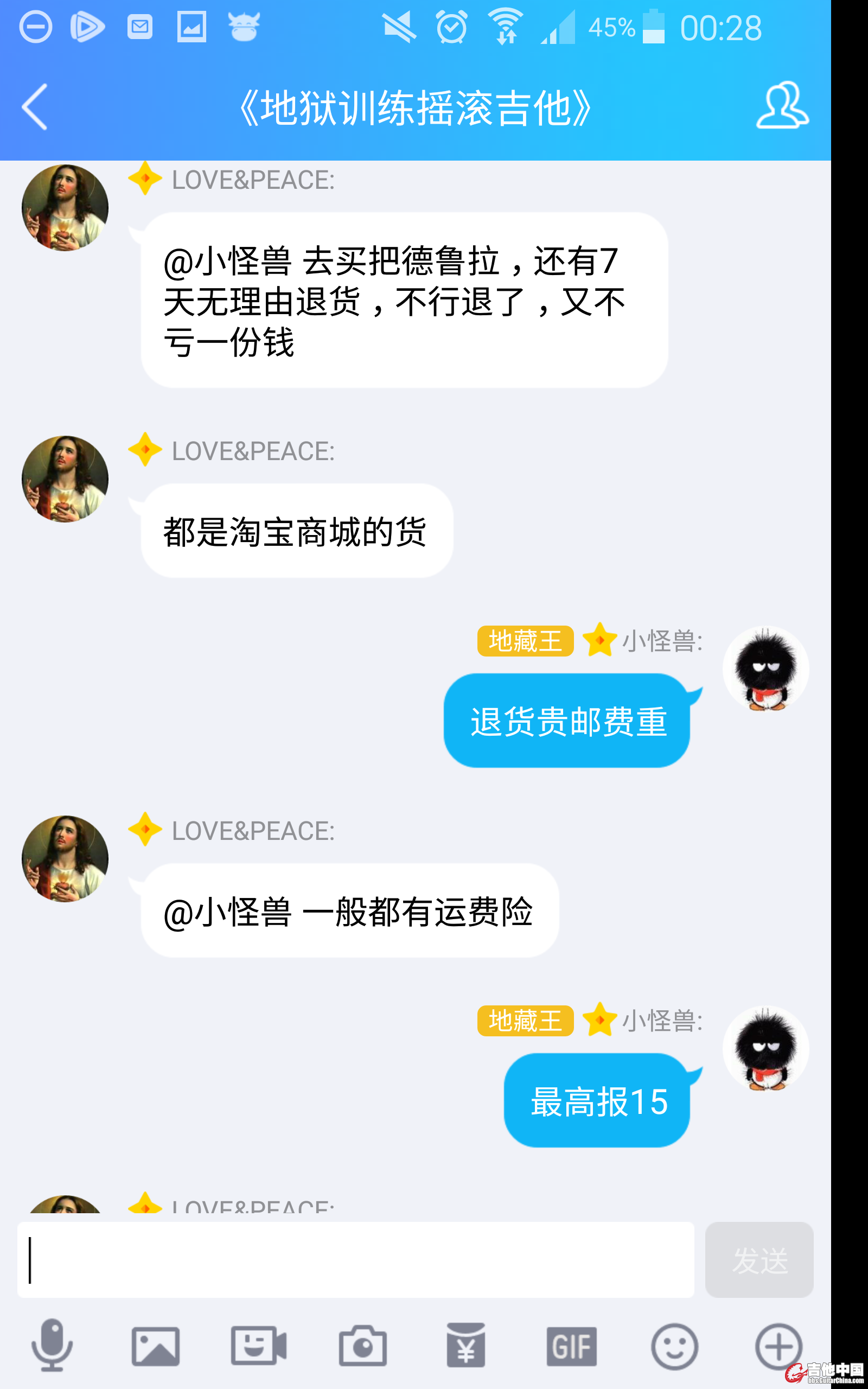Open LOVE&PEACE's avatar beside the 德鲁拉 message
The image size is (868, 1389).
pos(65,208)
